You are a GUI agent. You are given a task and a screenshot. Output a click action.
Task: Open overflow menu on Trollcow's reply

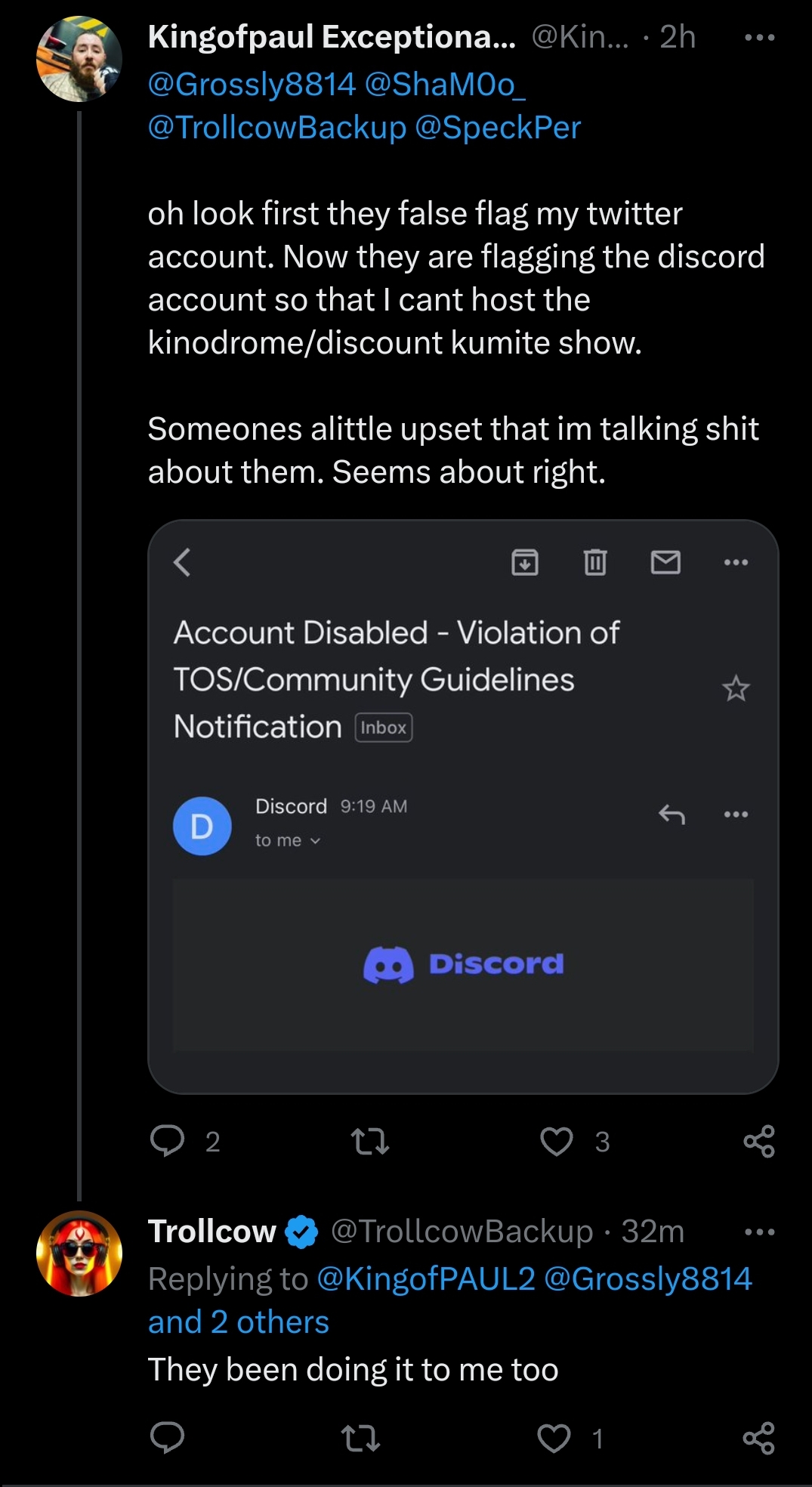point(759,1232)
